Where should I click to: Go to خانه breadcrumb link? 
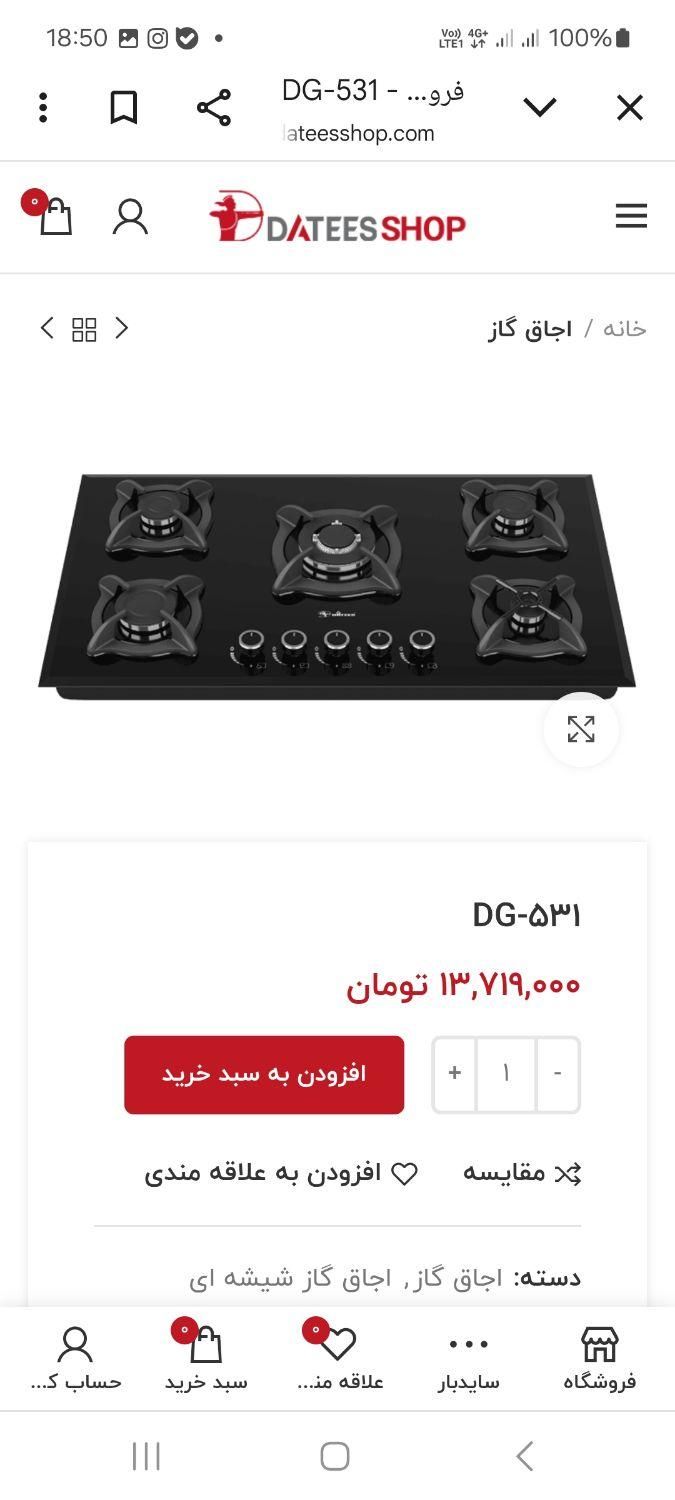(x=624, y=329)
